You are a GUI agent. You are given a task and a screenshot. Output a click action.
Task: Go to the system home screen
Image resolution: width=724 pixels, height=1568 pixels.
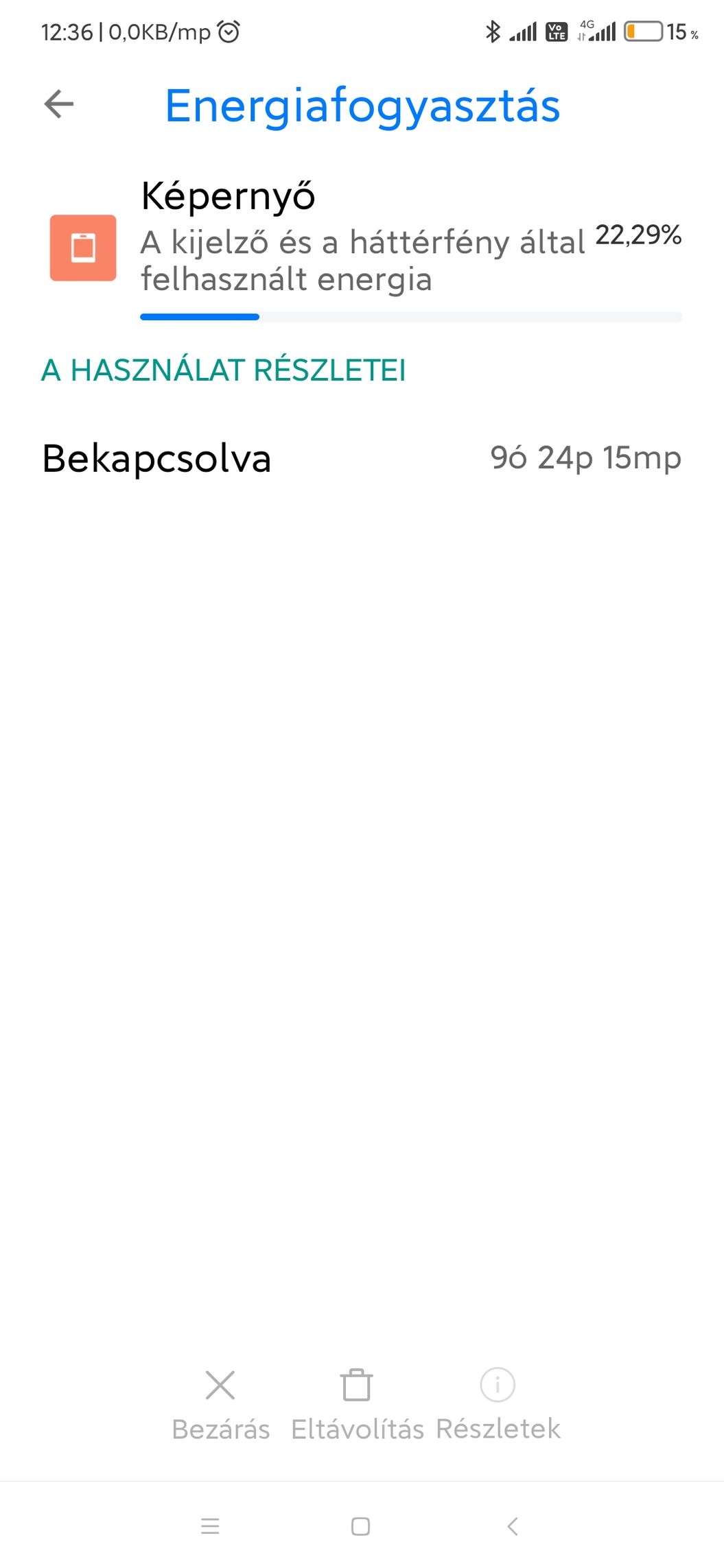coord(360,1526)
